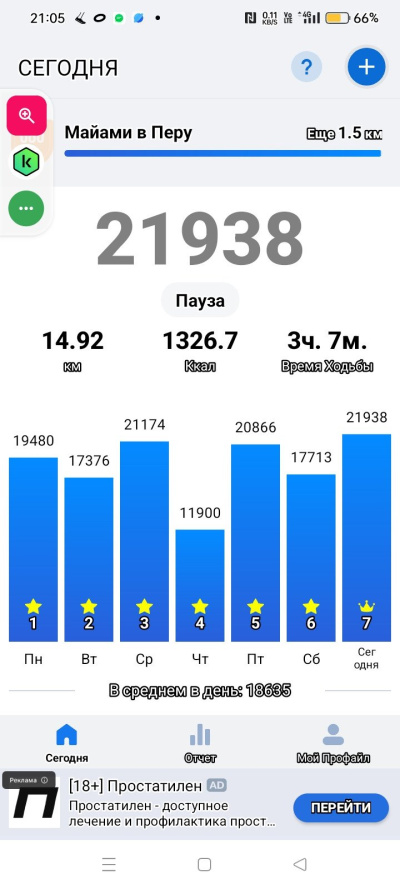Tap the green K hexagon icon
400x889 pixels.
tap(26, 162)
